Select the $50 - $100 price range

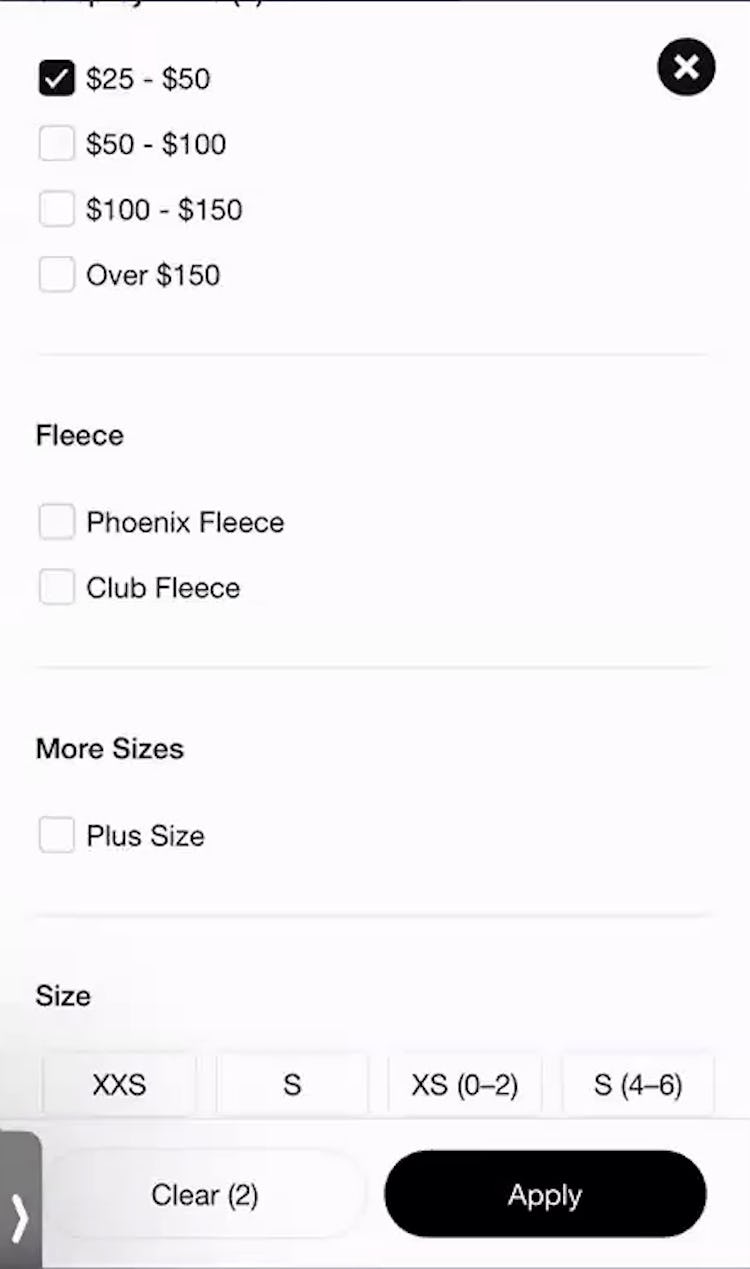[57, 144]
